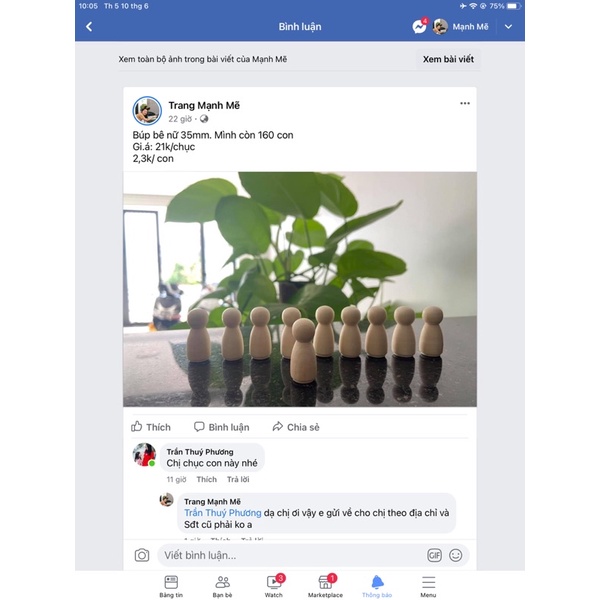
Task: Switch to the Watch tab
Action: pyautogui.click(x=274, y=585)
